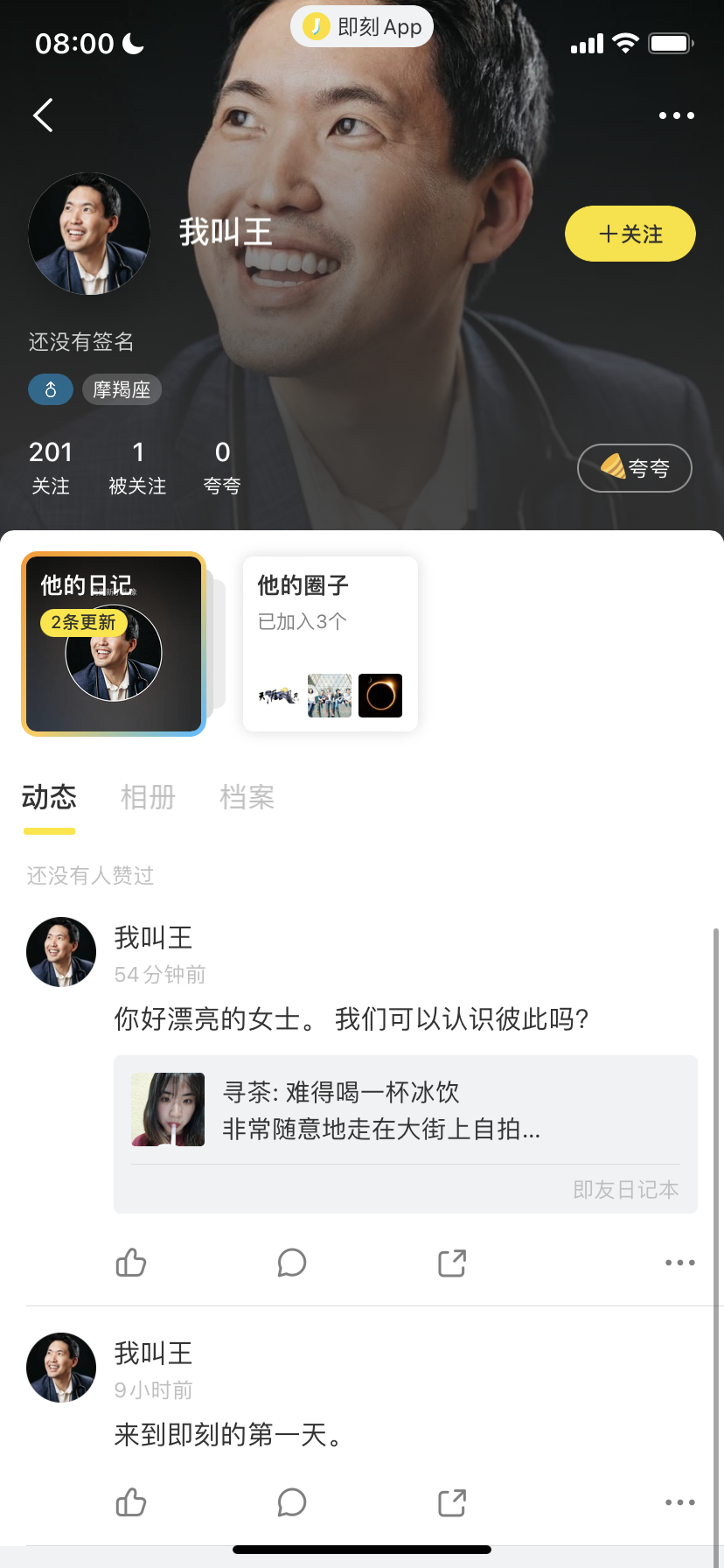
Task: Like the 来到即刻的第一天 post
Action: [131, 1502]
